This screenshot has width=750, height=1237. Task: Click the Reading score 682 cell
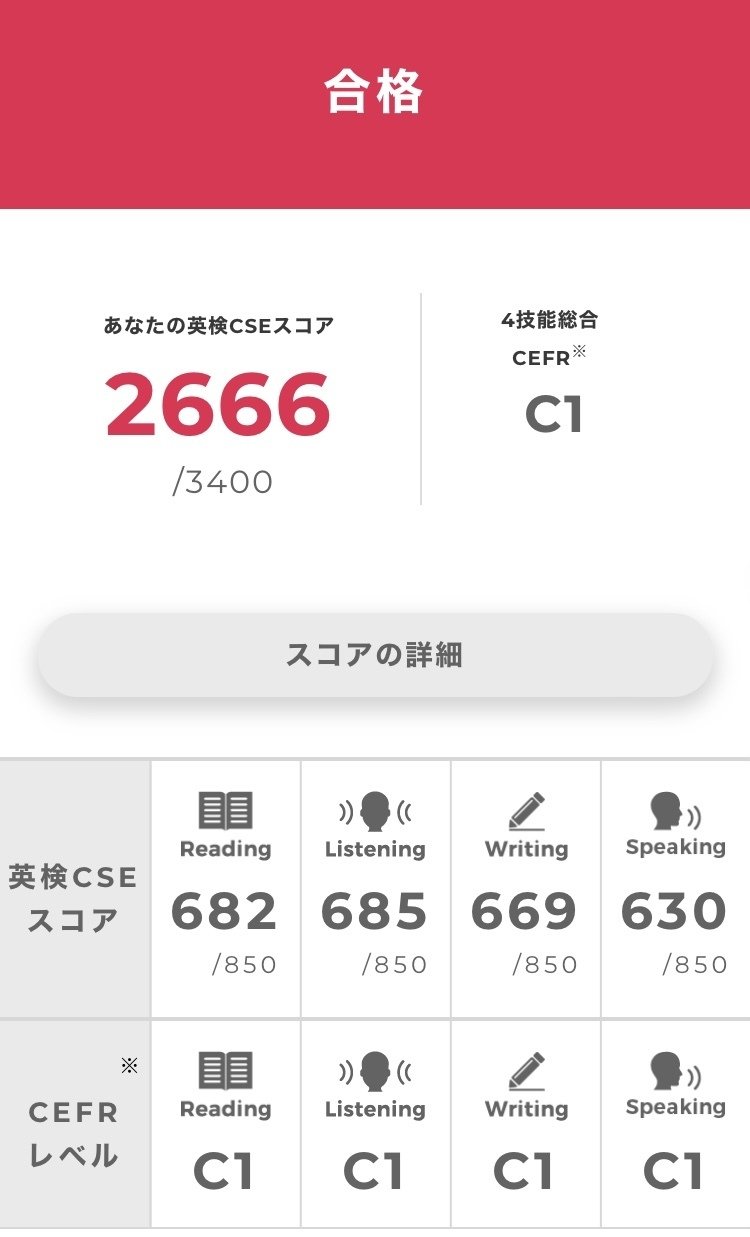tap(224, 912)
